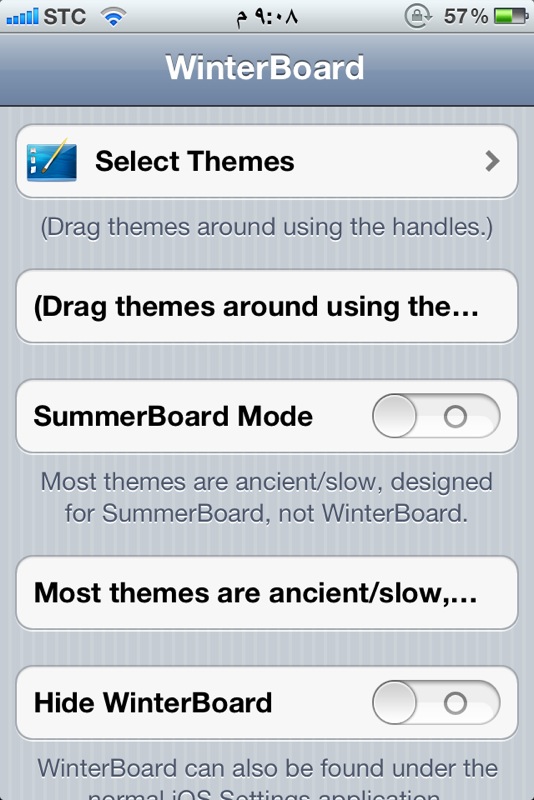Open the Select Themes row
Viewport: 534px width, 800px height.
point(267,161)
